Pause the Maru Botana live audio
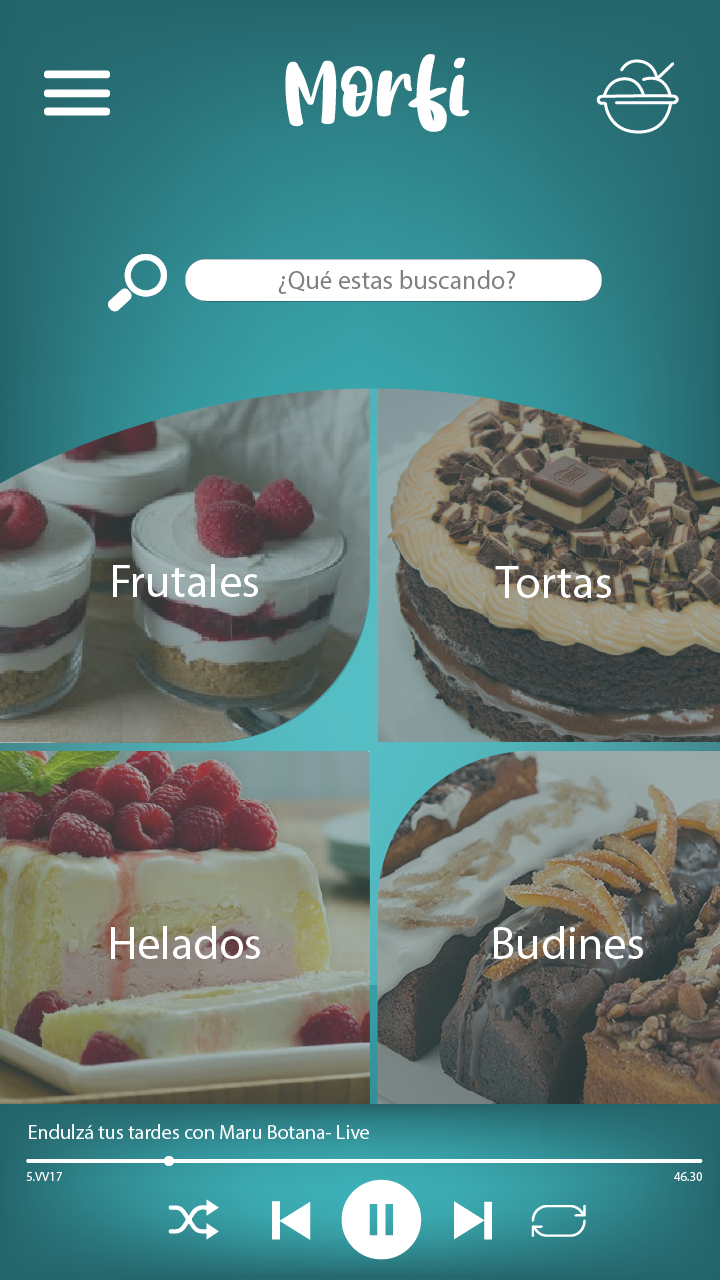This screenshot has width=720, height=1280. coord(381,1220)
